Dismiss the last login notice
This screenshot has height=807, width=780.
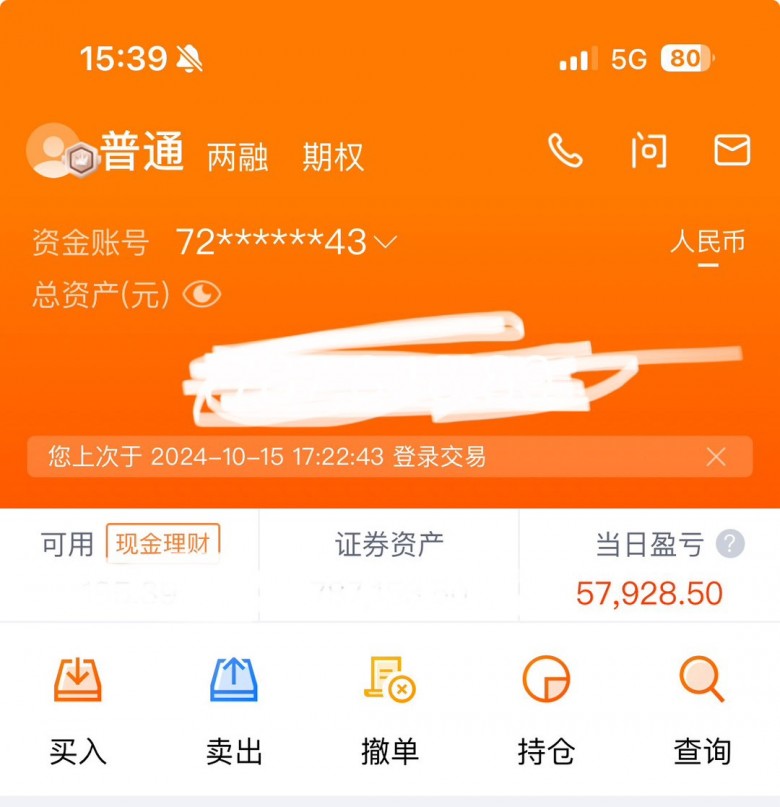(x=716, y=457)
